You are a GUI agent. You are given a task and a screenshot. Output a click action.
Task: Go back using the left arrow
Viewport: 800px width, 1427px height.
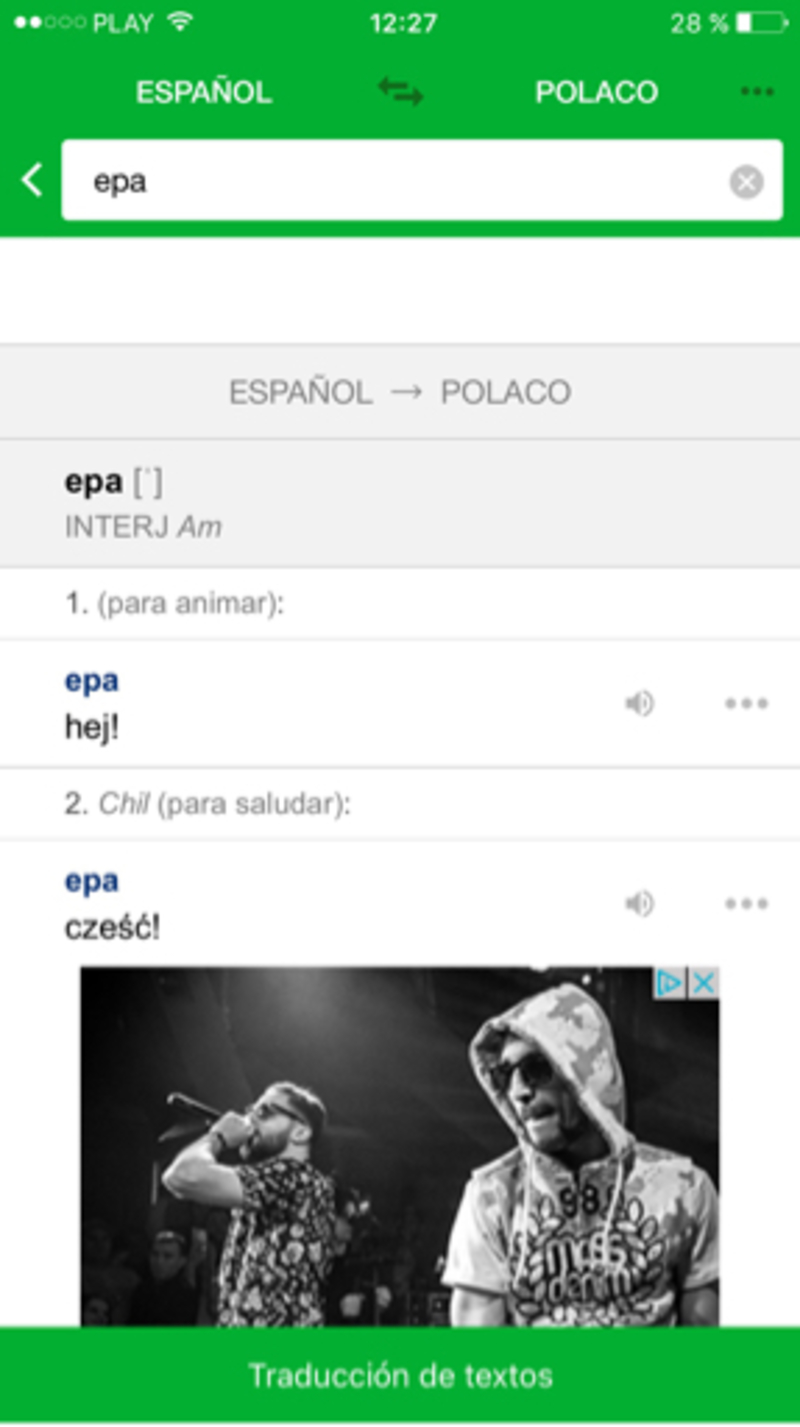point(32,181)
